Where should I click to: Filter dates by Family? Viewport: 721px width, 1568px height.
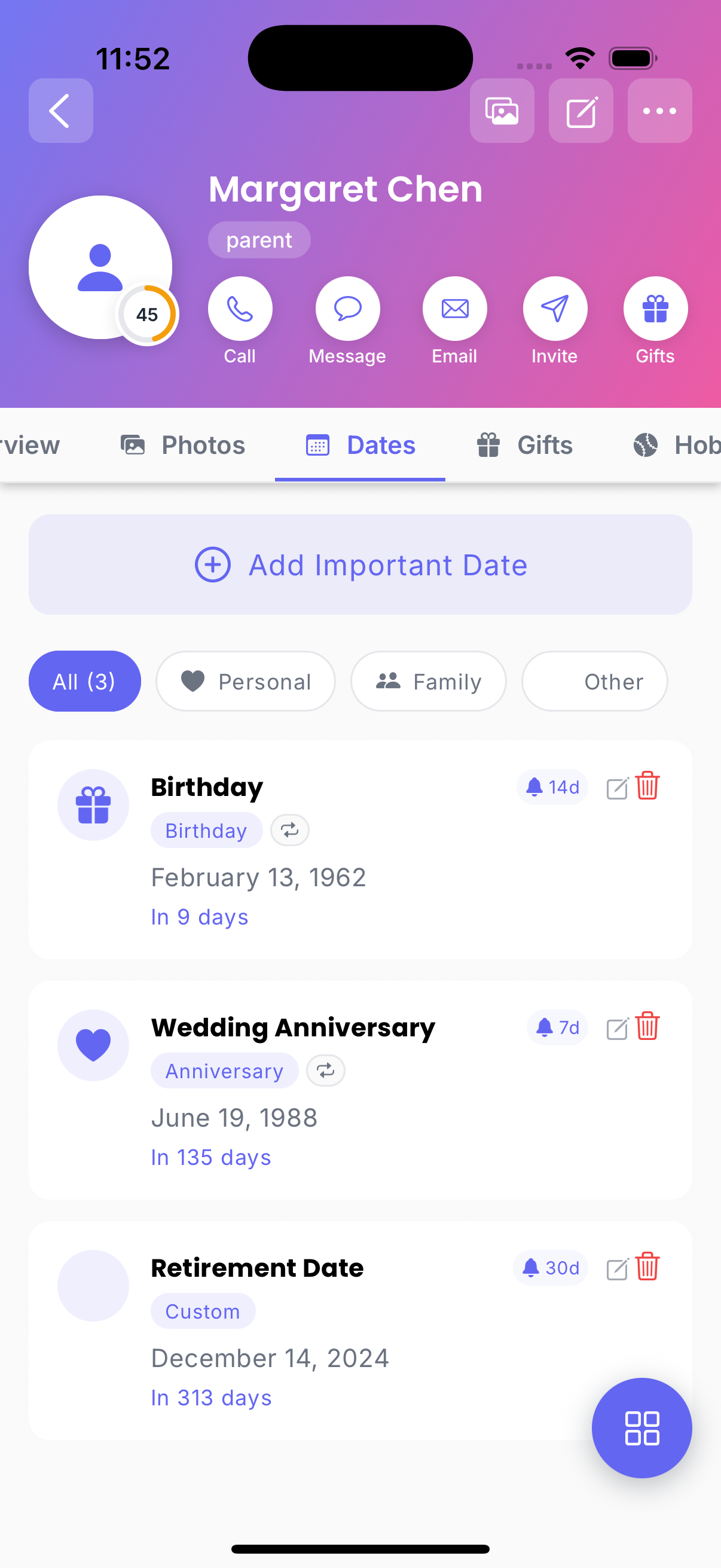coord(428,681)
